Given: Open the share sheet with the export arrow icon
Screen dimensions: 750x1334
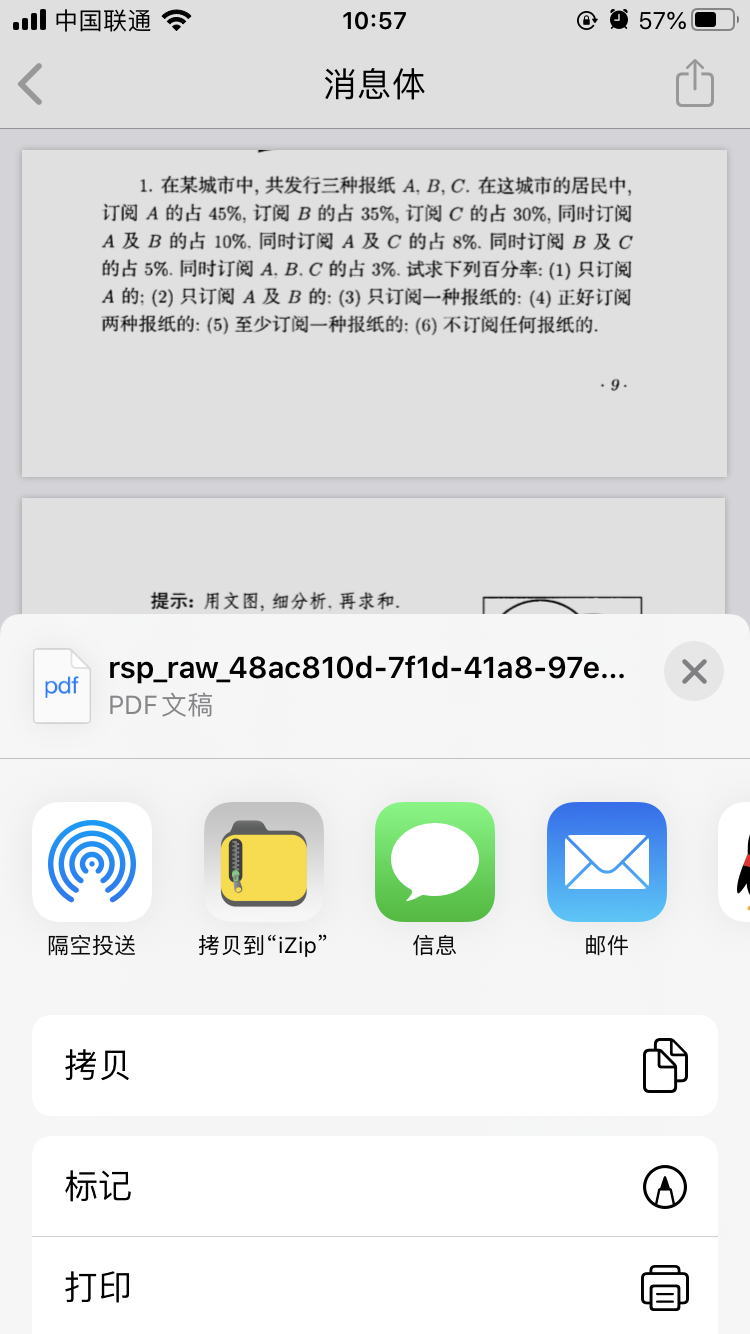Looking at the screenshot, I should pos(694,84).
